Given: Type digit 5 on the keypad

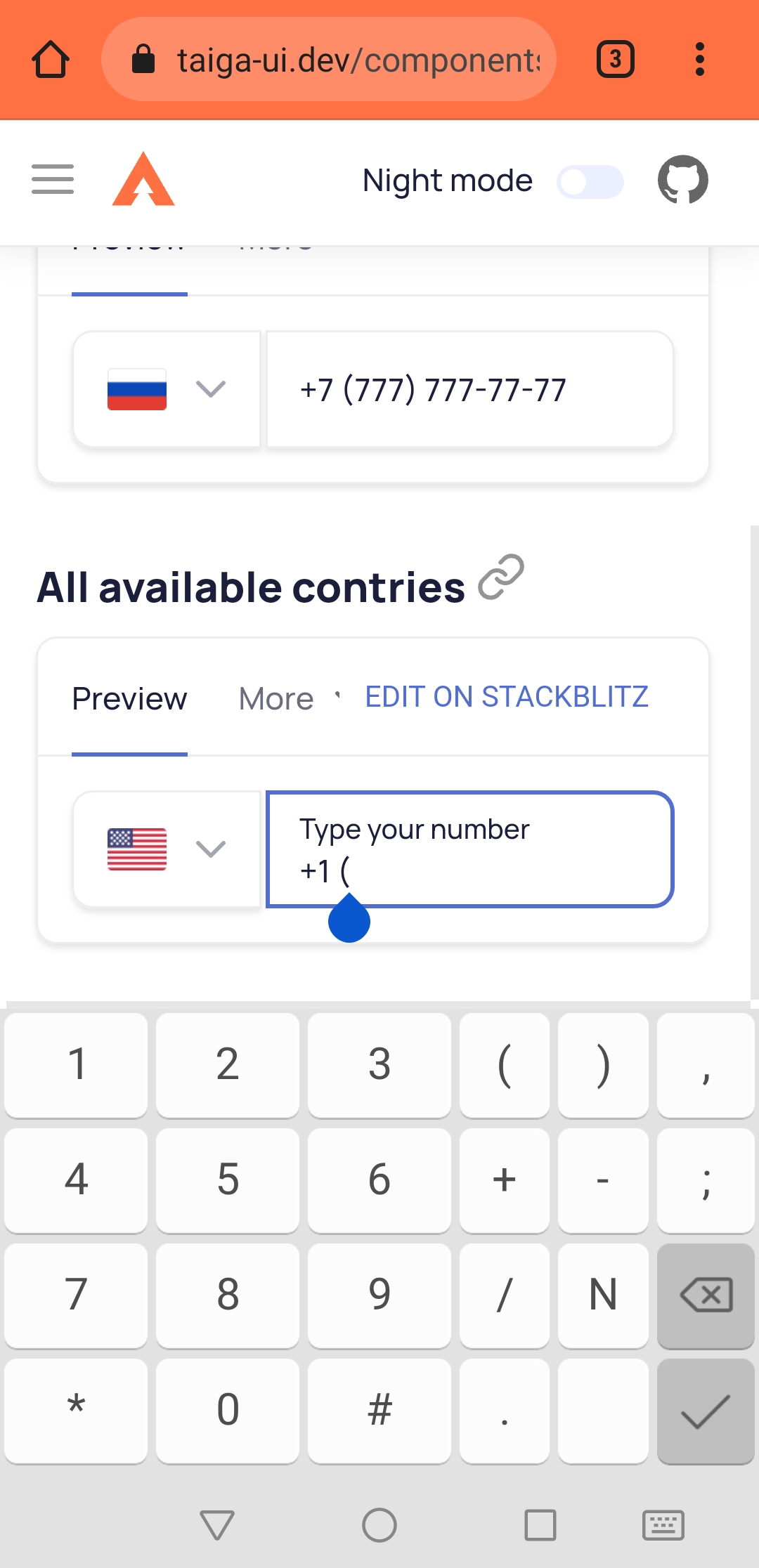Looking at the screenshot, I should (x=228, y=1180).
